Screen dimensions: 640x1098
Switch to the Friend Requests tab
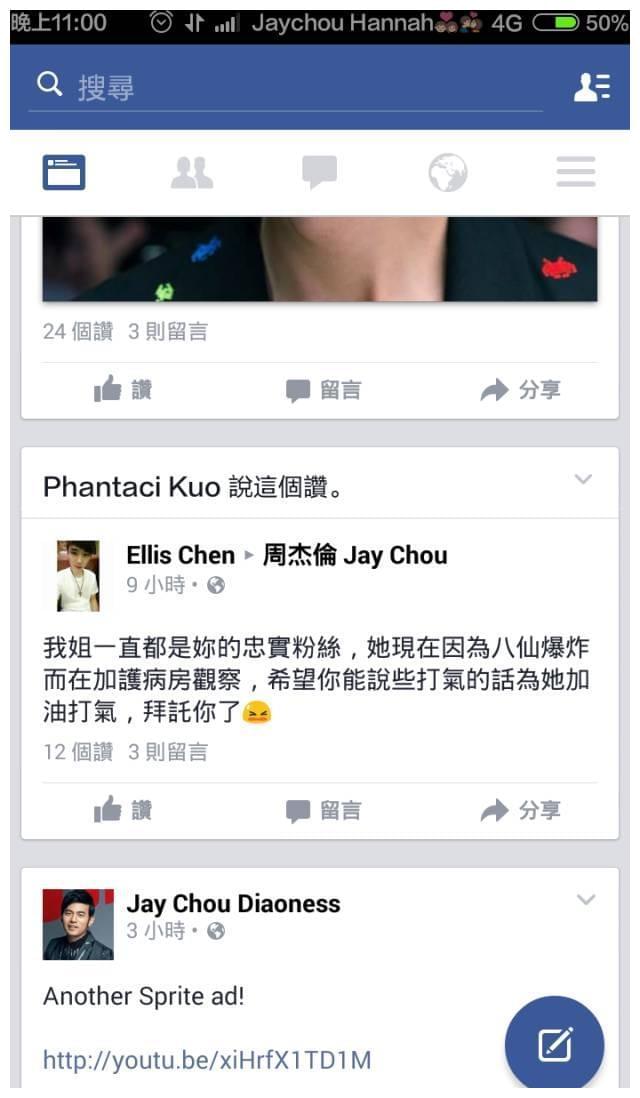(191, 172)
